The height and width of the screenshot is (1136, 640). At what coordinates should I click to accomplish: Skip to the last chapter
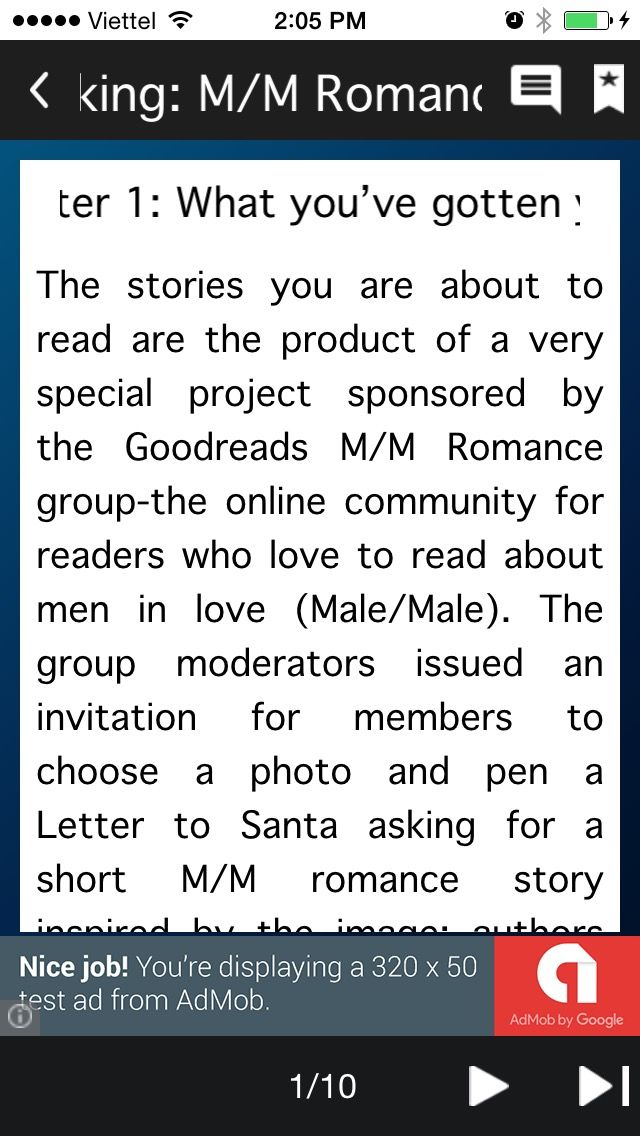tap(604, 1086)
